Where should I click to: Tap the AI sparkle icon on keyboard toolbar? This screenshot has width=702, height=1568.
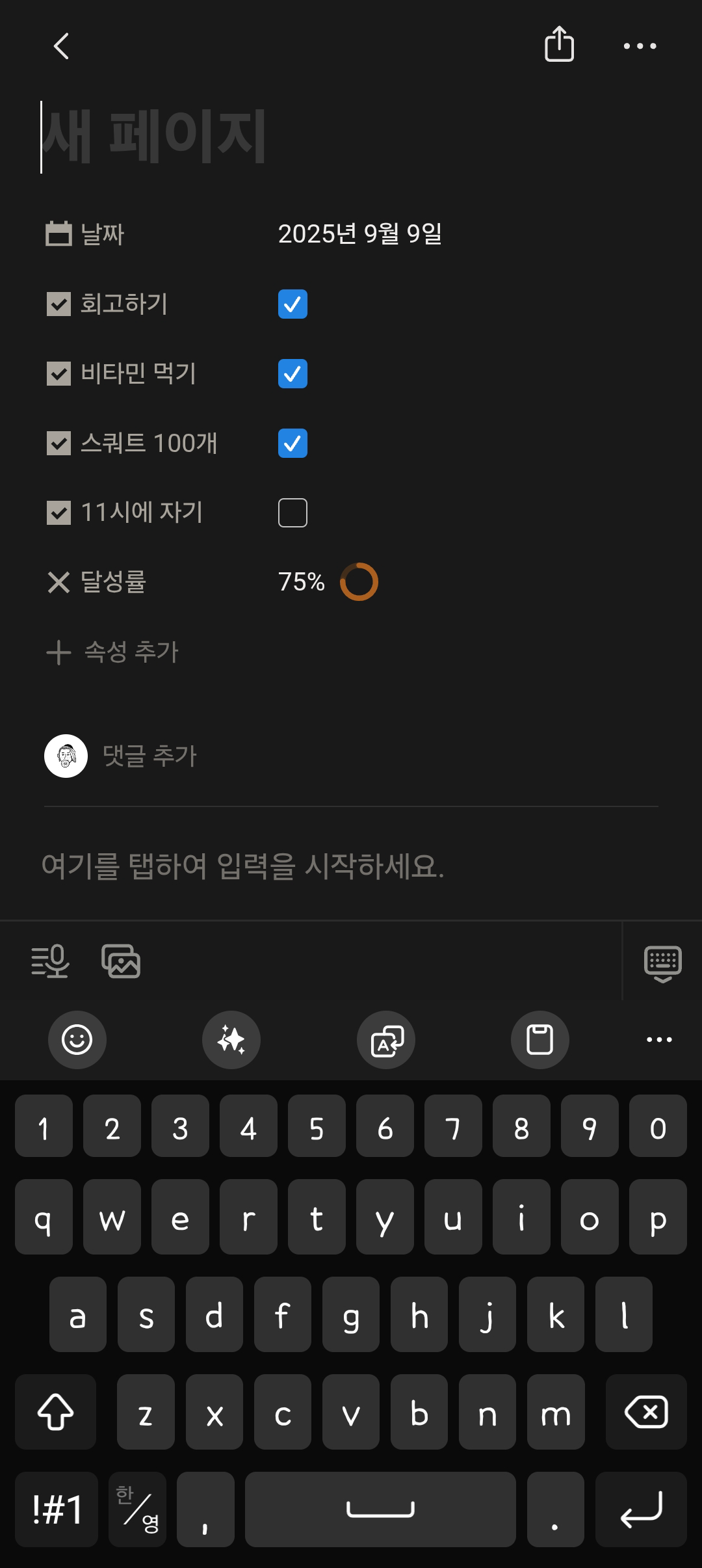click(x=231, y=1039)
